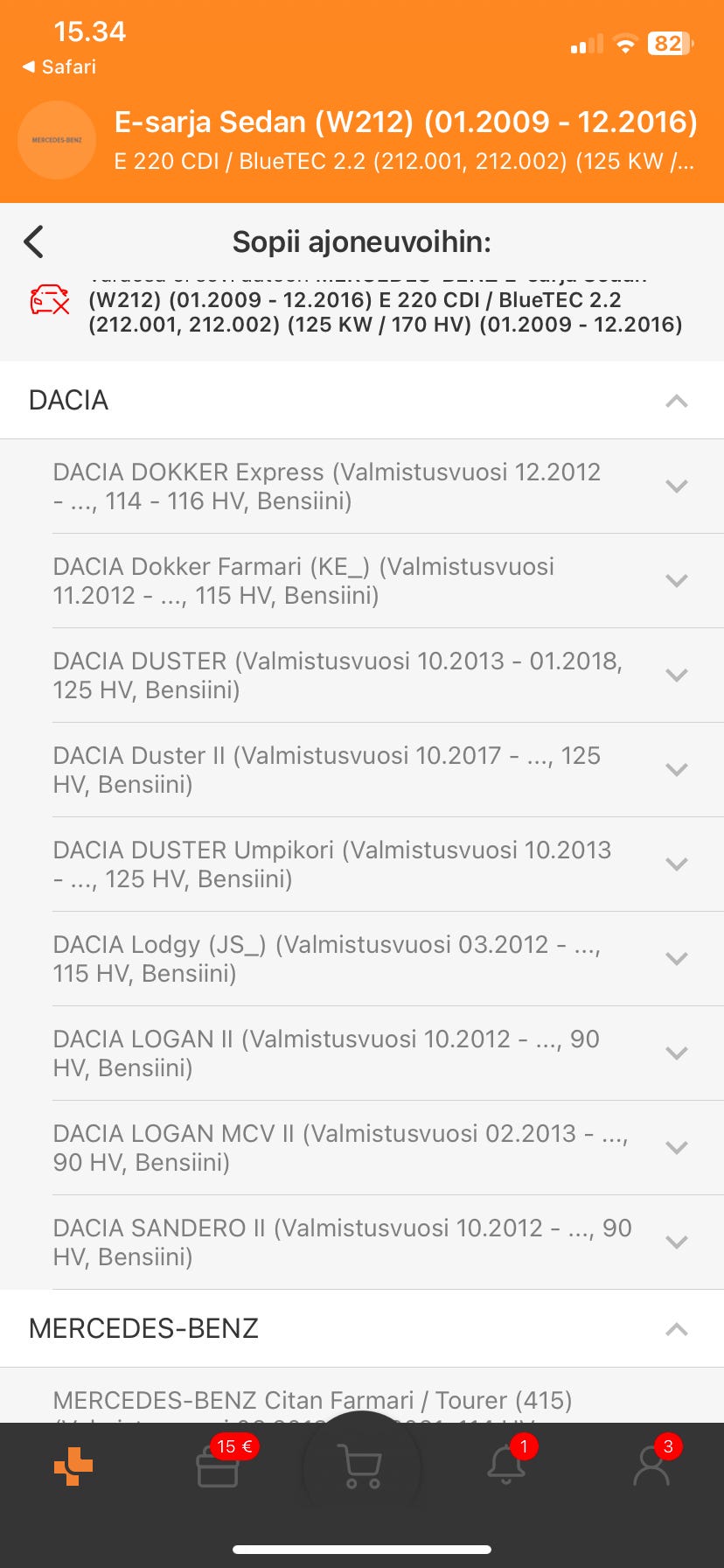Screen dimensions: 724x1568
Task: Expand DACIA DUSTER 10.2013 - 01.2018 row
Action: point(676,675)
